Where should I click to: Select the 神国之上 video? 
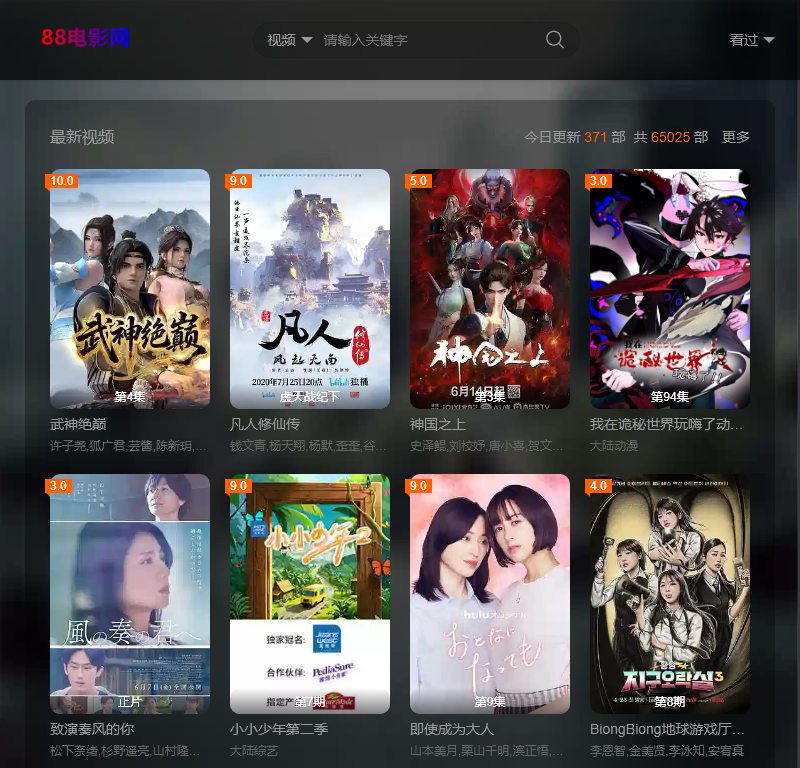(490, 288)
